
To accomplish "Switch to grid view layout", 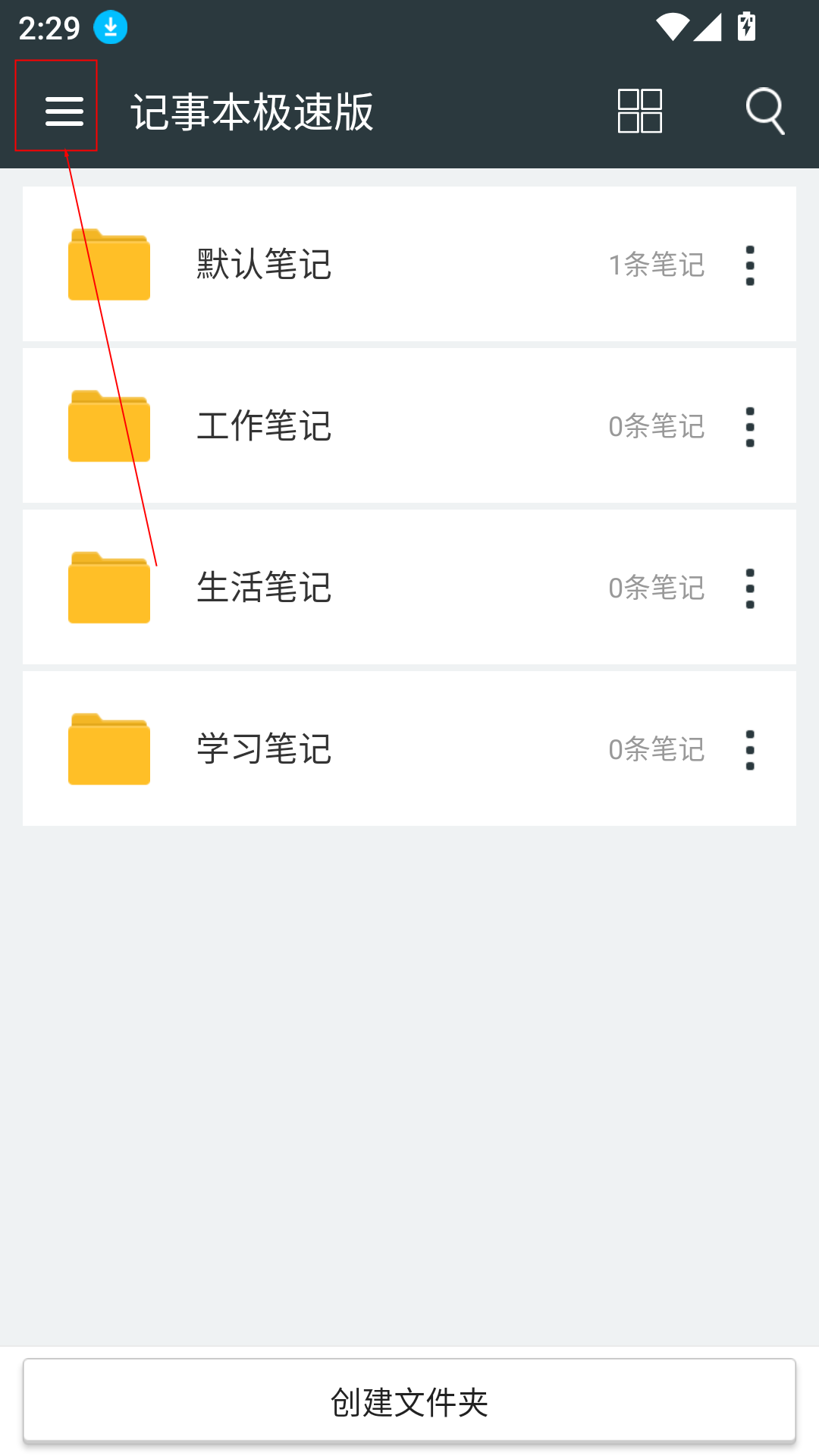I will (641, 110).
